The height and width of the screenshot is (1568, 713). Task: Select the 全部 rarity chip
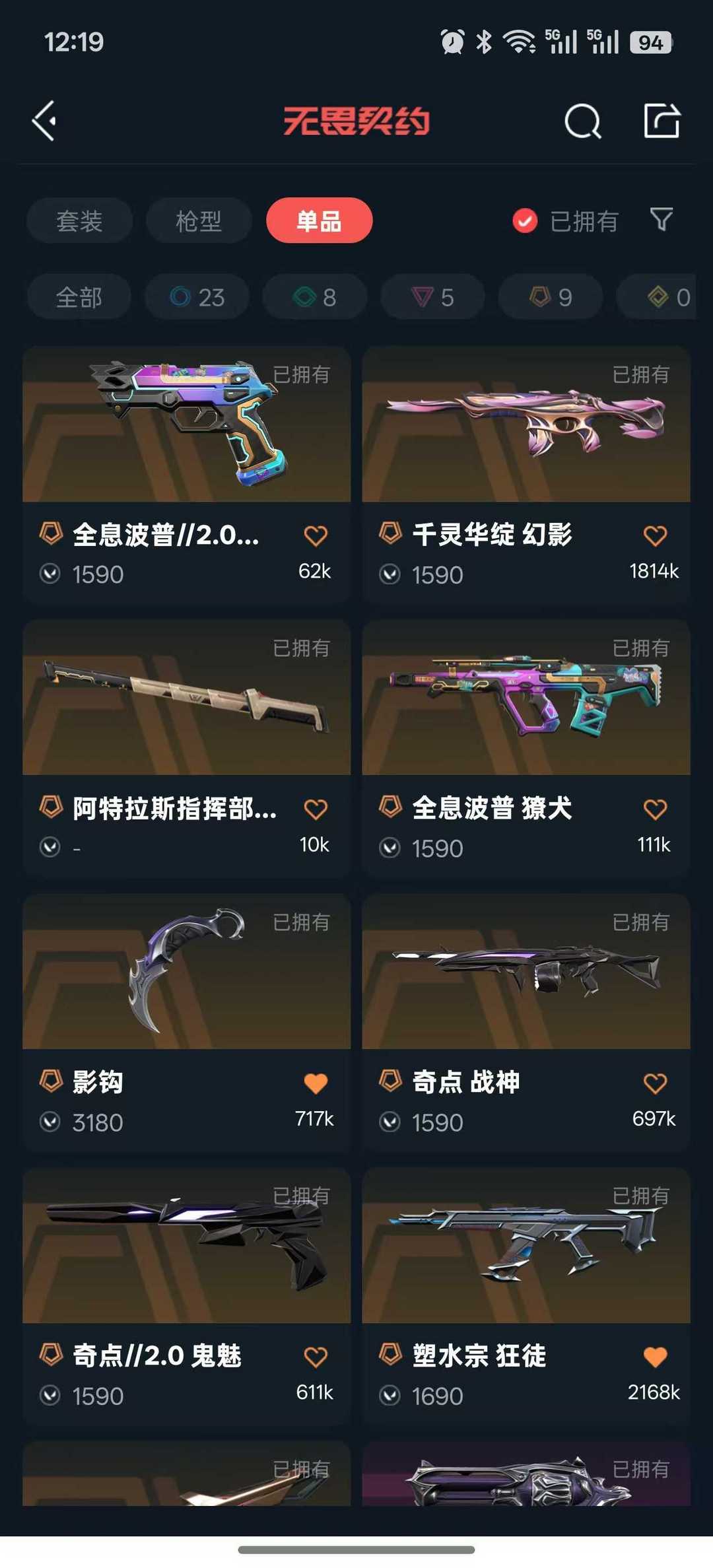(x=79, y=297)
